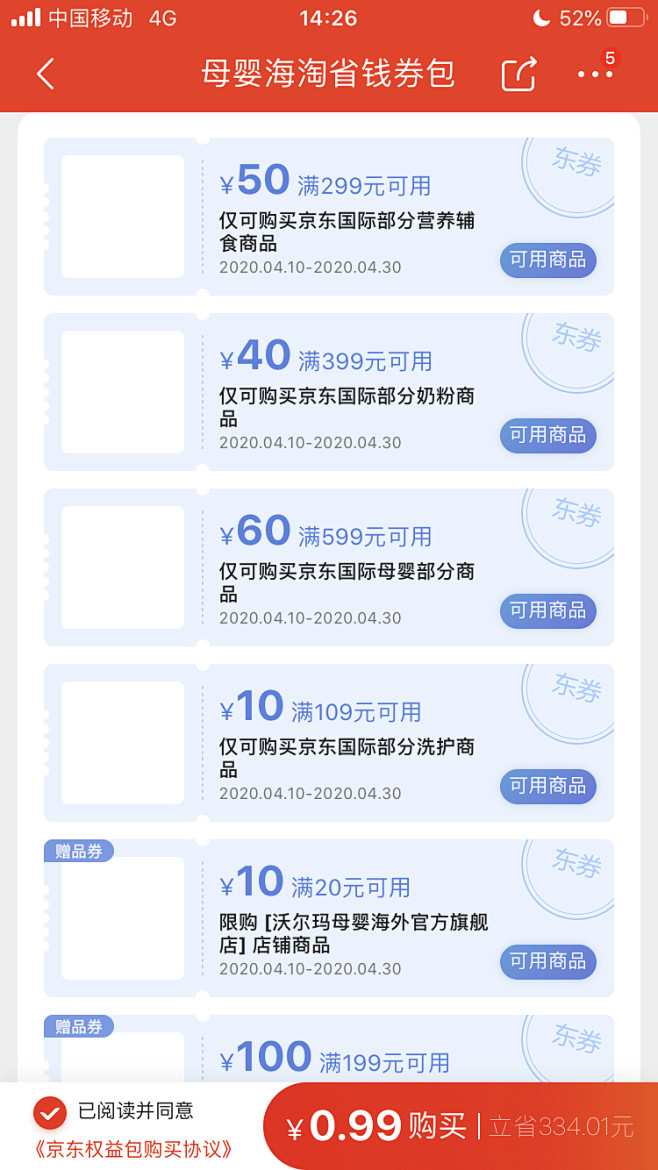
Task: View eligible products for 沃尔玛 store coupon
Action: tap(548, 962)
